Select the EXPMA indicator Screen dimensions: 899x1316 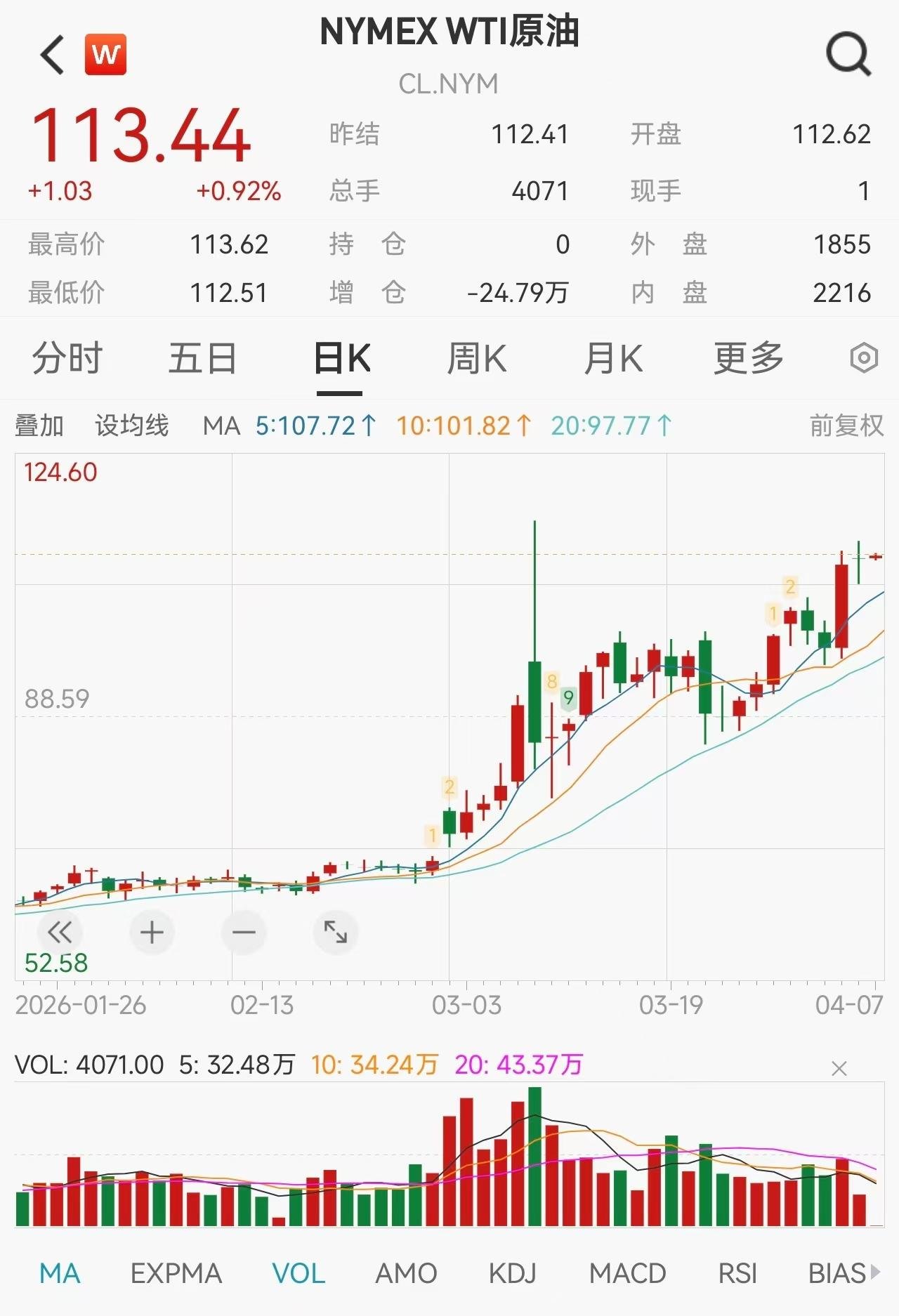pos(176,1272)
